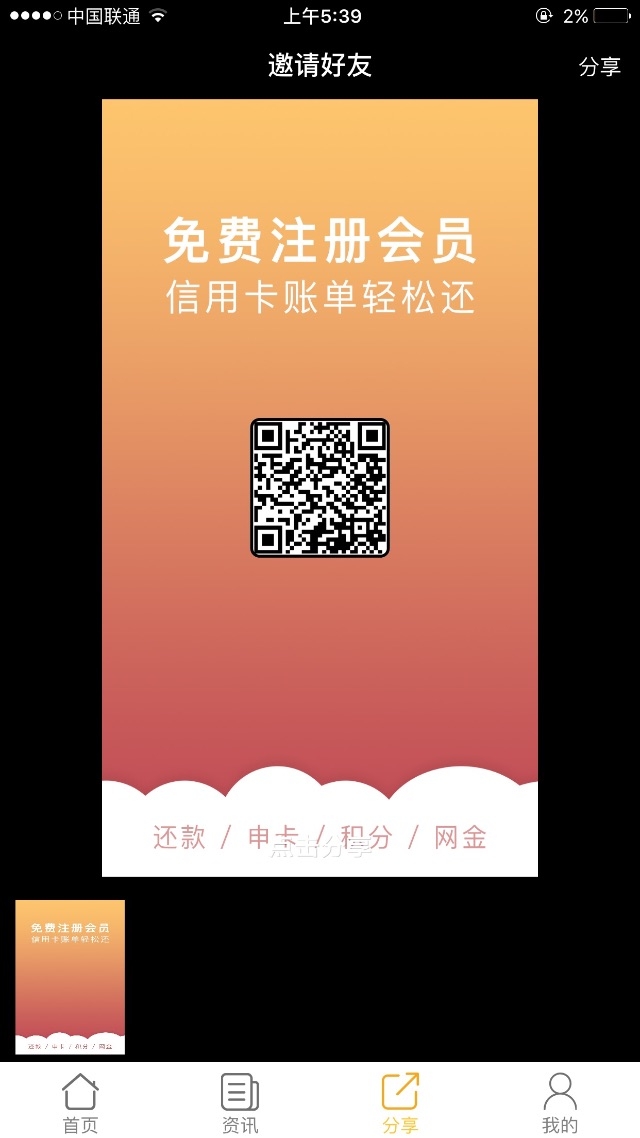Switch to the 首页 tab
This screenshot has height=1138, width=640.
[x=80, y=1102]
